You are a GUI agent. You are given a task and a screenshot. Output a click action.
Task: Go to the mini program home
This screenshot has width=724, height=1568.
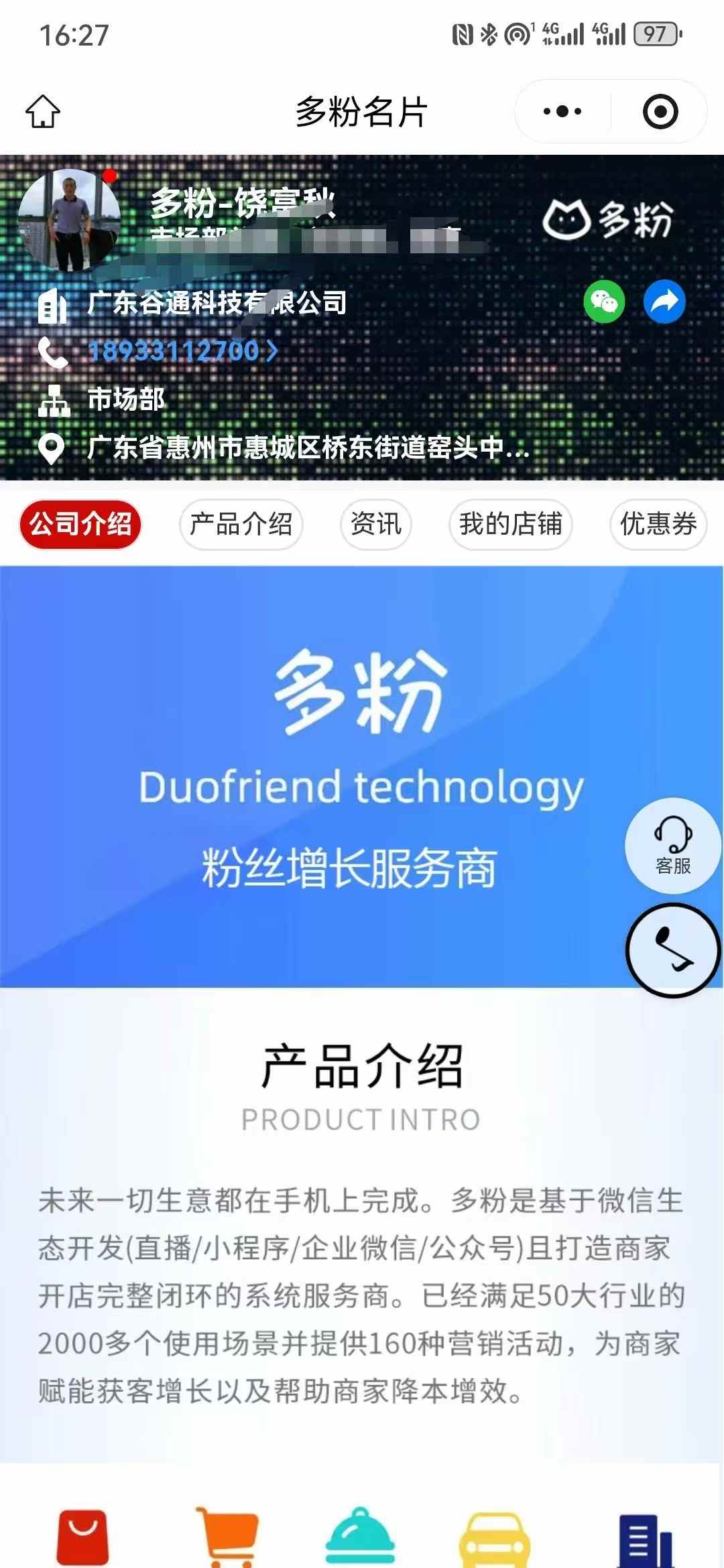[x=43, y=111]
